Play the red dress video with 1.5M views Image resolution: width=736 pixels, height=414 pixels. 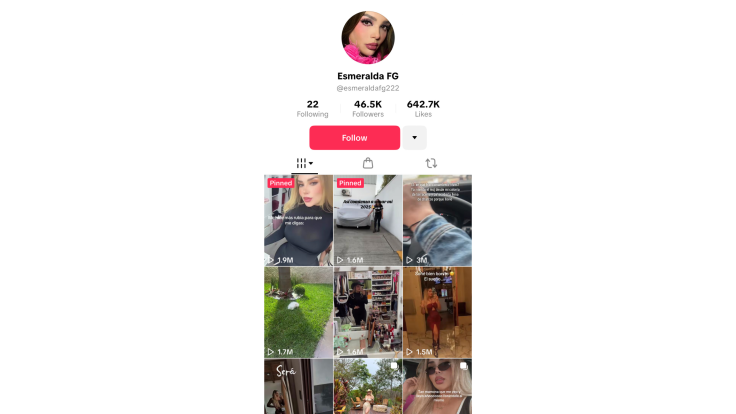coord(437,312)
